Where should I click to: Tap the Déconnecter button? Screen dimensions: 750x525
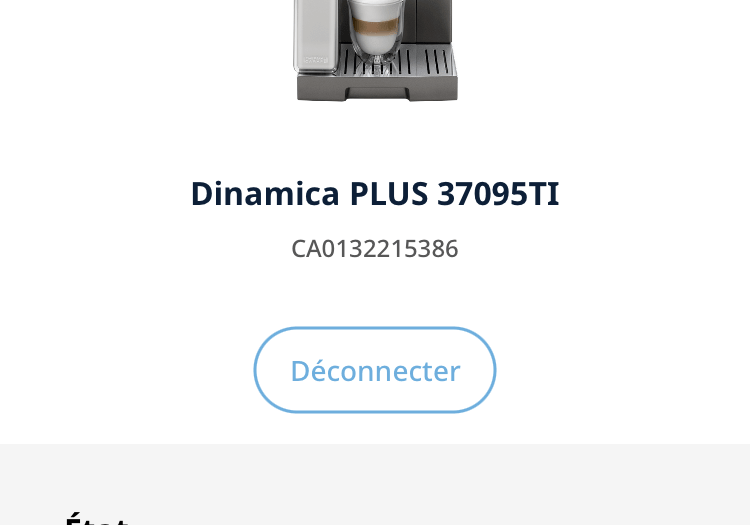coord(375,370)
